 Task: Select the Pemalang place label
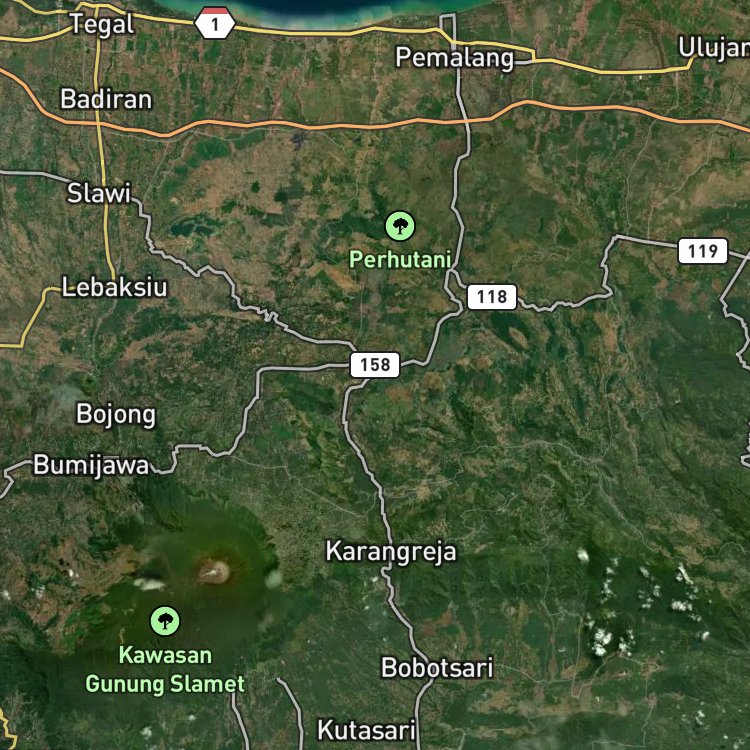(x=455, y=58)
